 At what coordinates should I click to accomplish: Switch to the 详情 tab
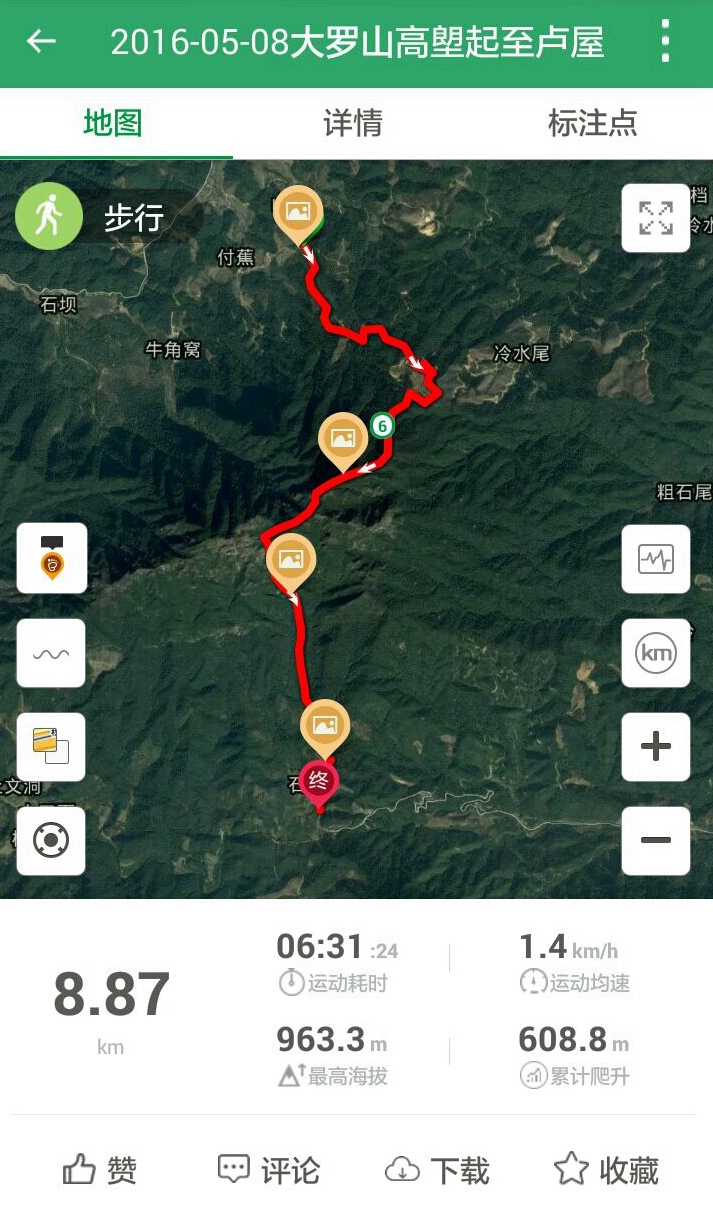click(352, 123)
